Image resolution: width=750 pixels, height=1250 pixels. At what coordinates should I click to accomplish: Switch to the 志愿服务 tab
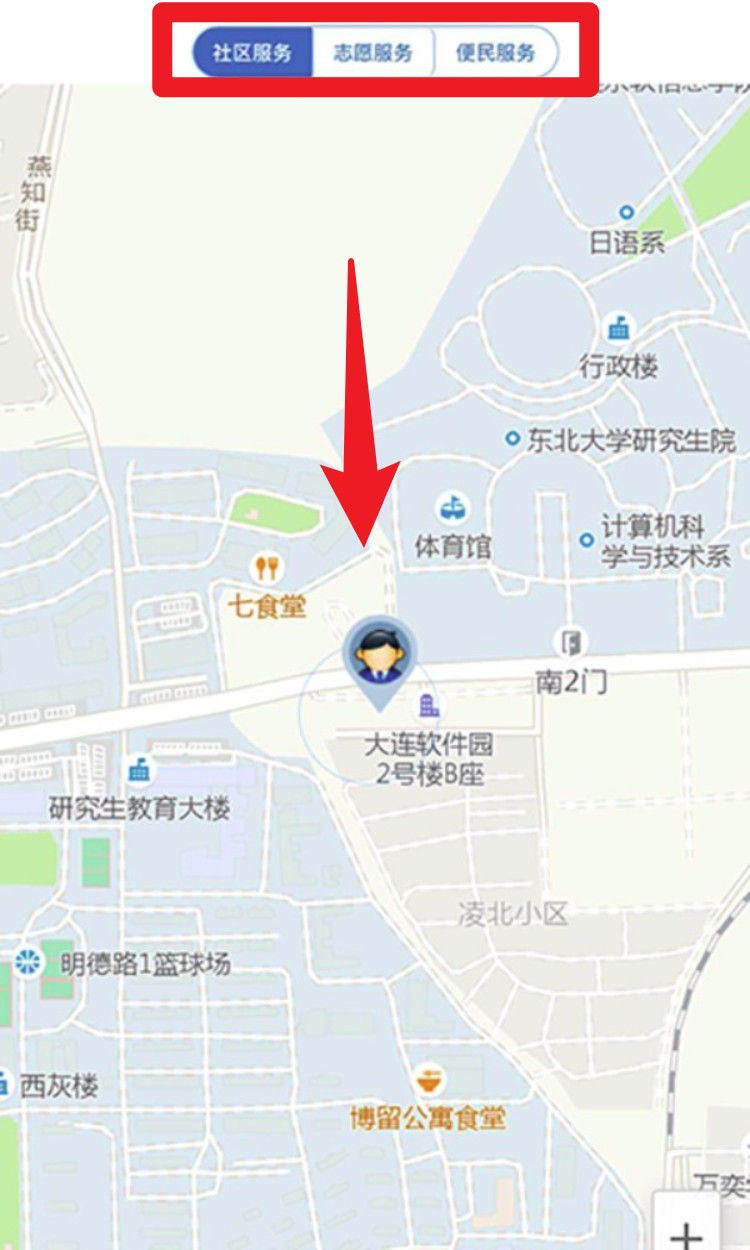click(x=373, y=53)
